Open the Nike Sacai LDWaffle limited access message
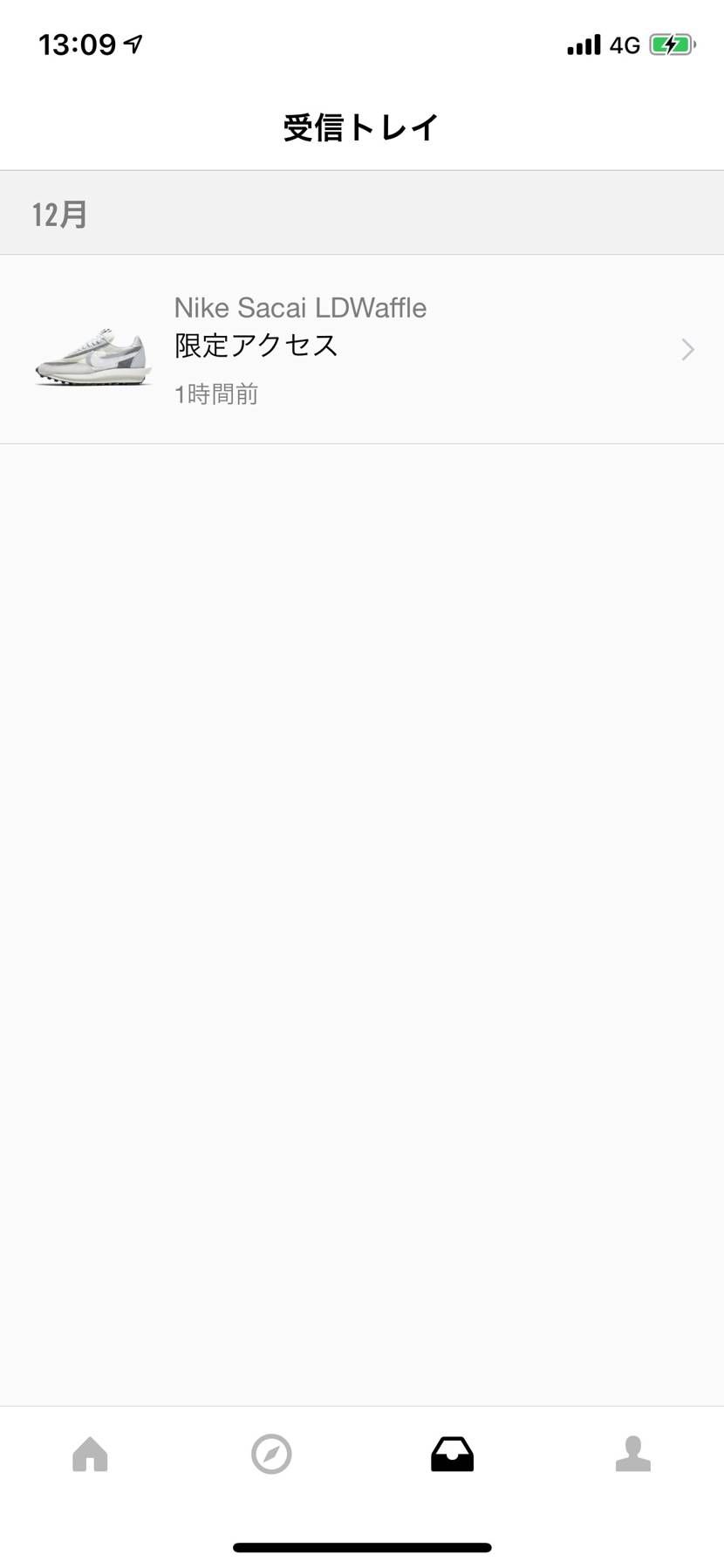 [362, 349]
